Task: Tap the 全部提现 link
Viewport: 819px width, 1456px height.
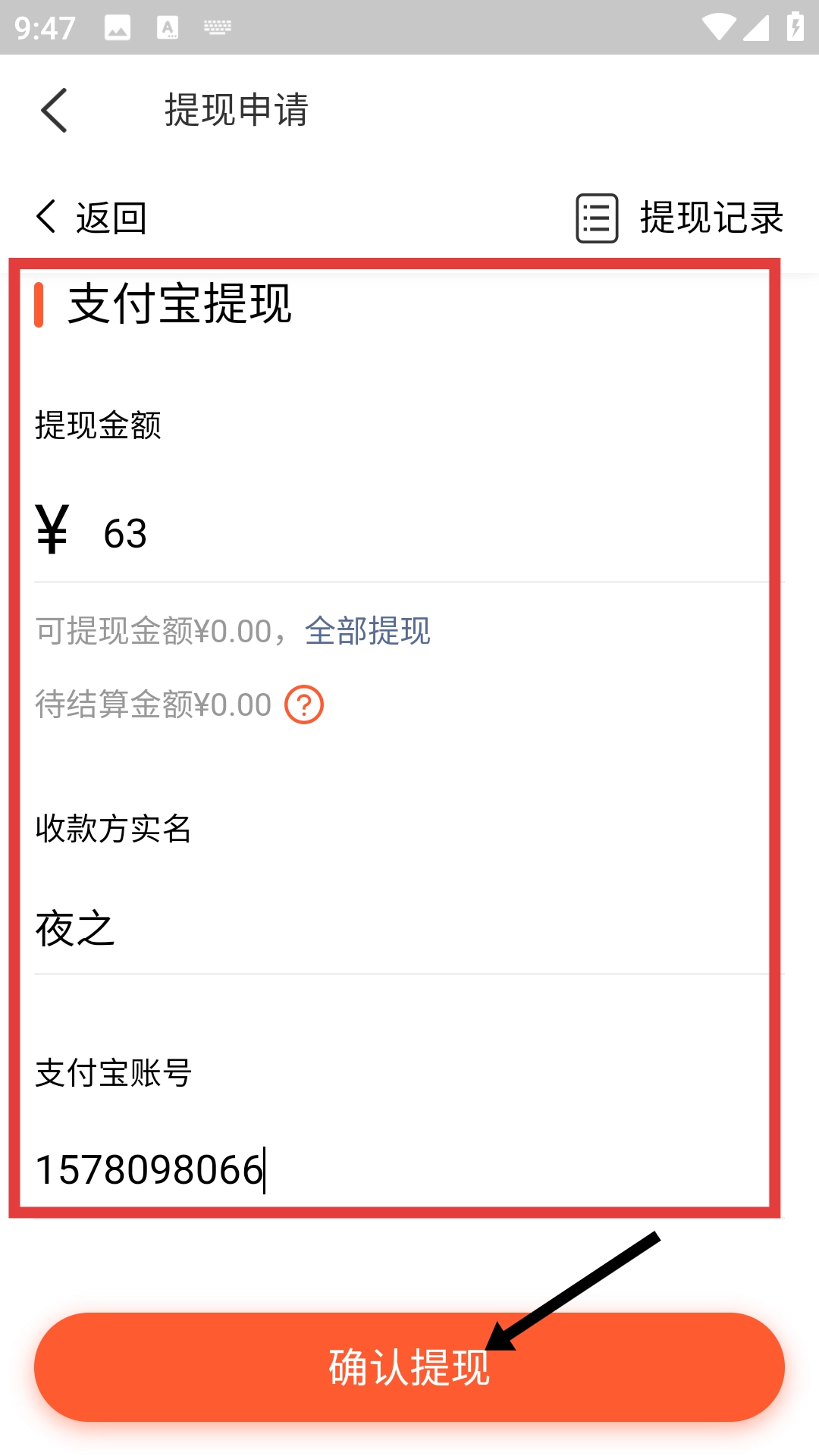Action: point(368,631)
